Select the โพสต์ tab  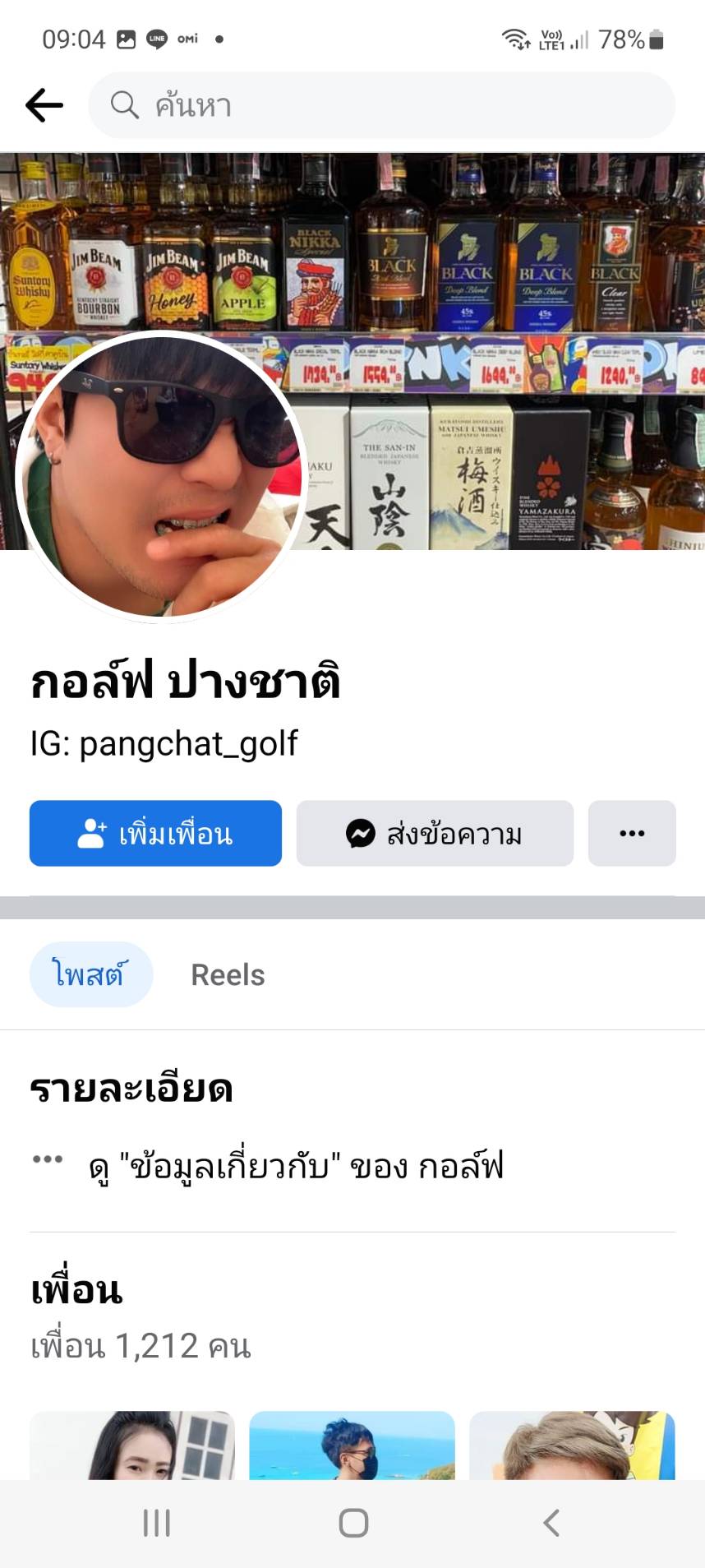91,974
